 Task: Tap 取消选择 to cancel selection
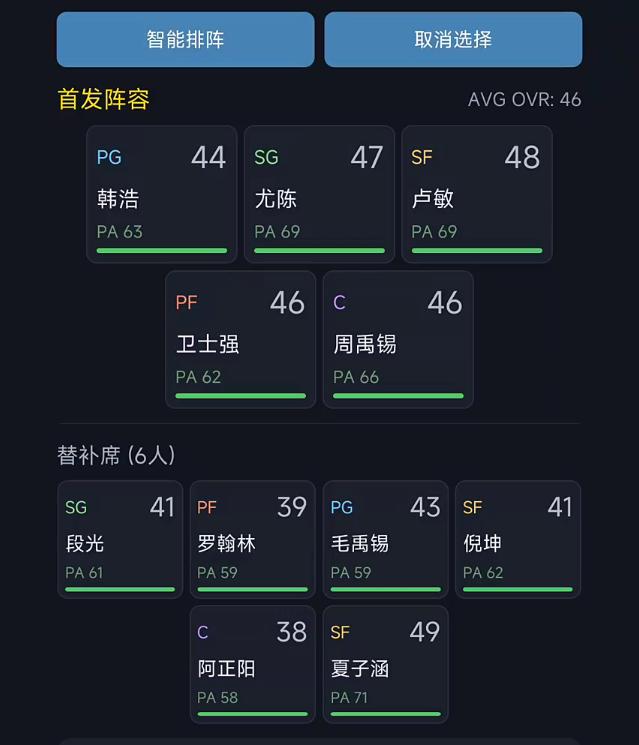pyautogui.click(x=453, y=40)
